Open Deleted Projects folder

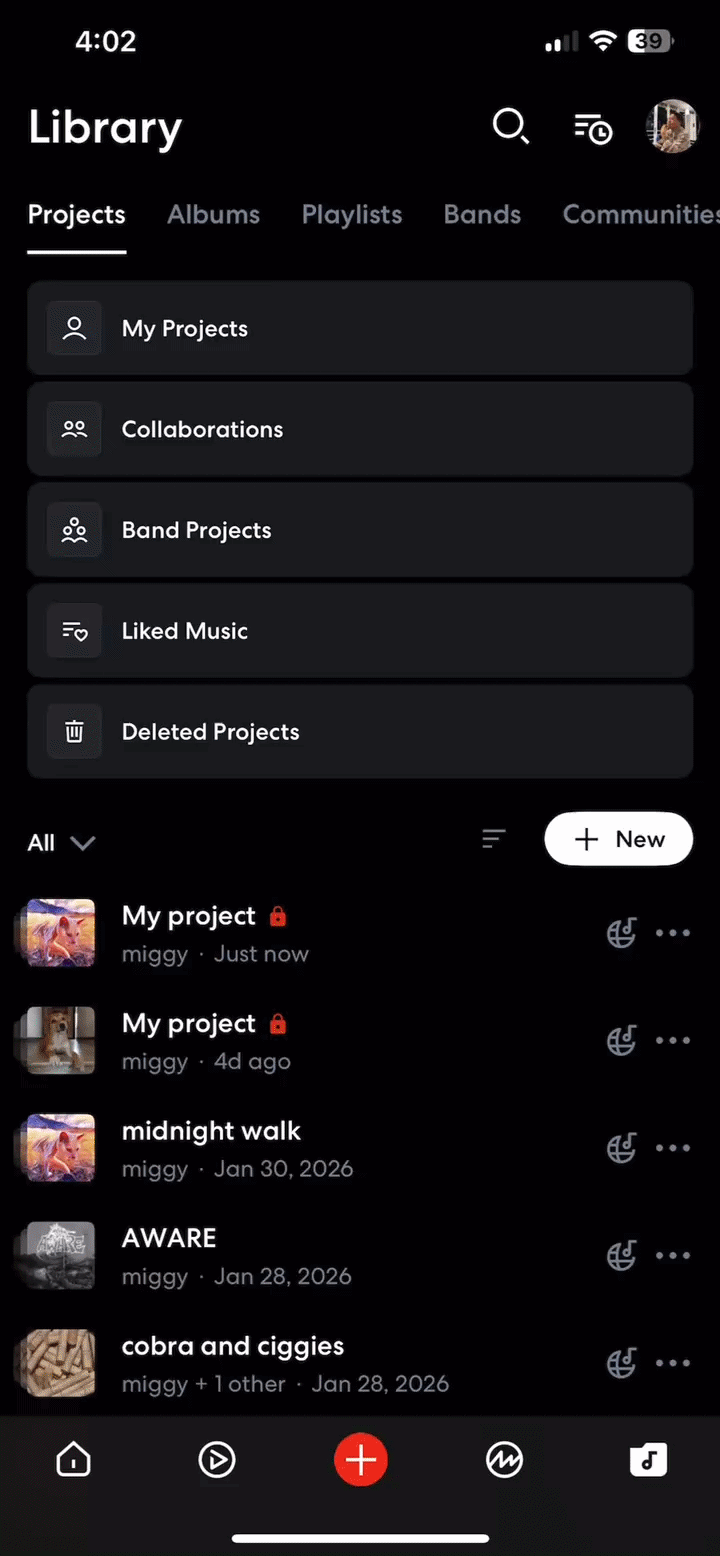tap(360, 732)
